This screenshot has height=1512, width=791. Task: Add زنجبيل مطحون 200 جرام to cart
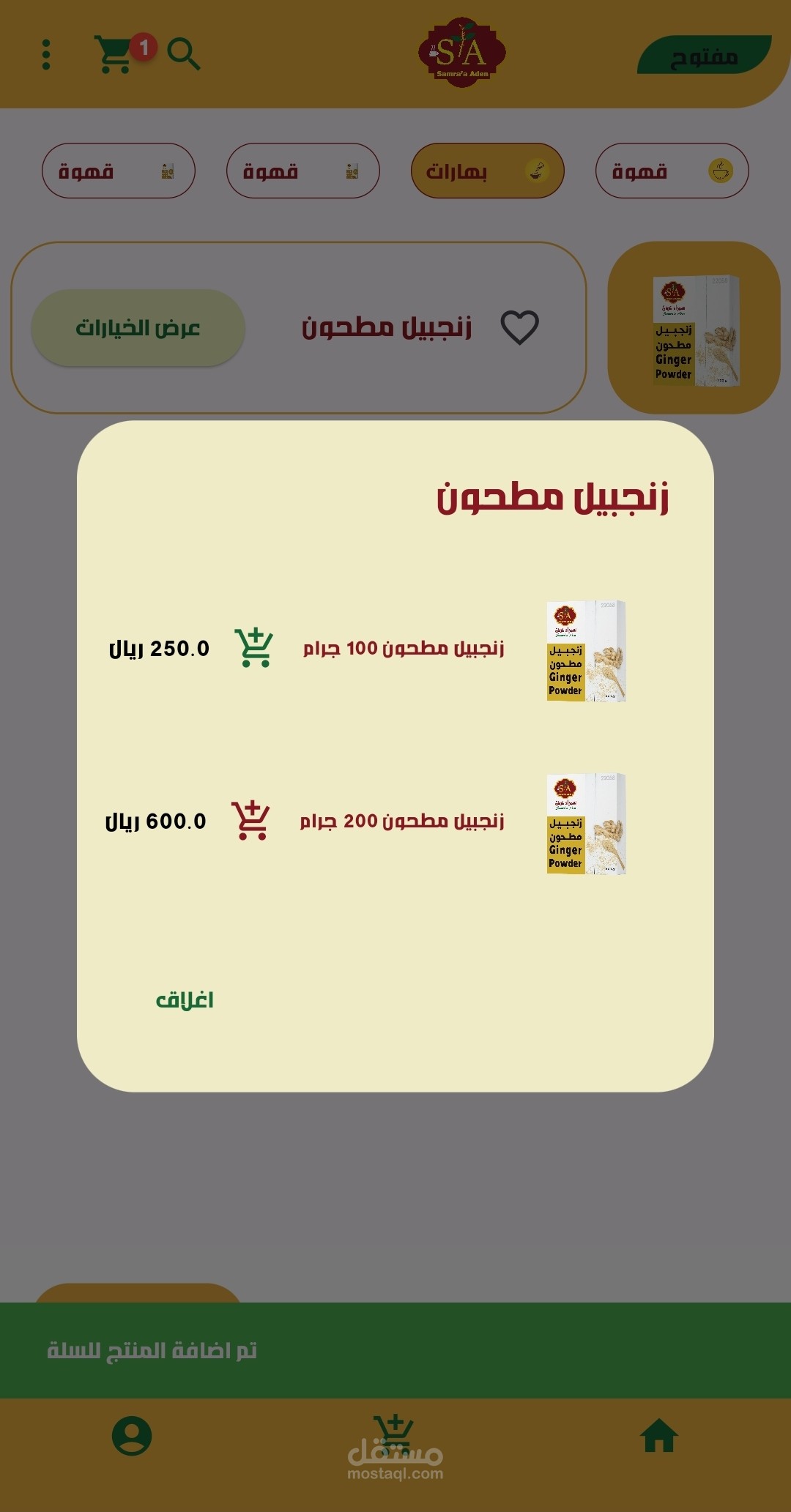tap(251, 820)
